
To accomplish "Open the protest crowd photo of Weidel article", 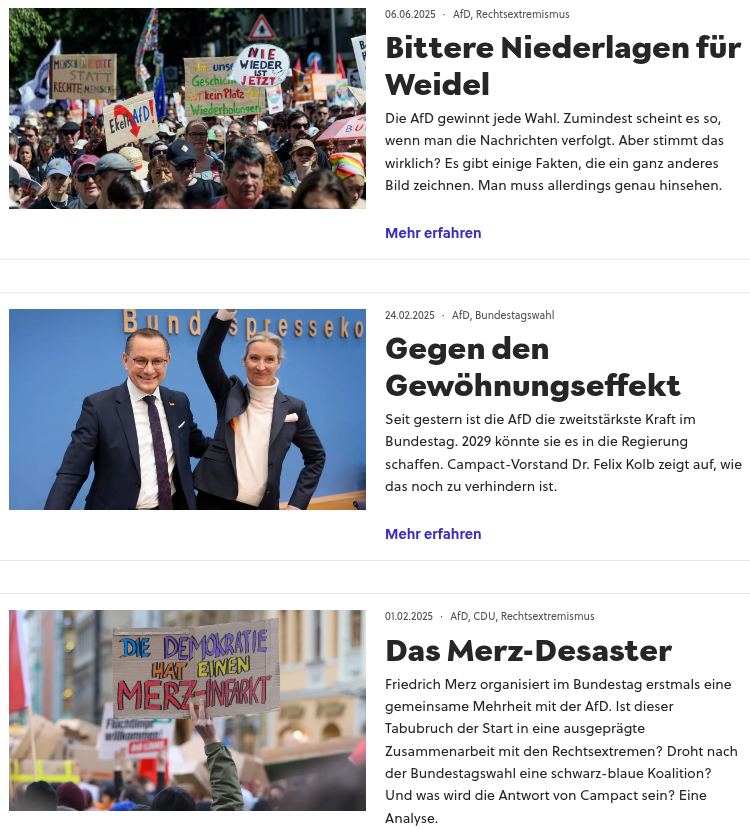I will 187,108.
